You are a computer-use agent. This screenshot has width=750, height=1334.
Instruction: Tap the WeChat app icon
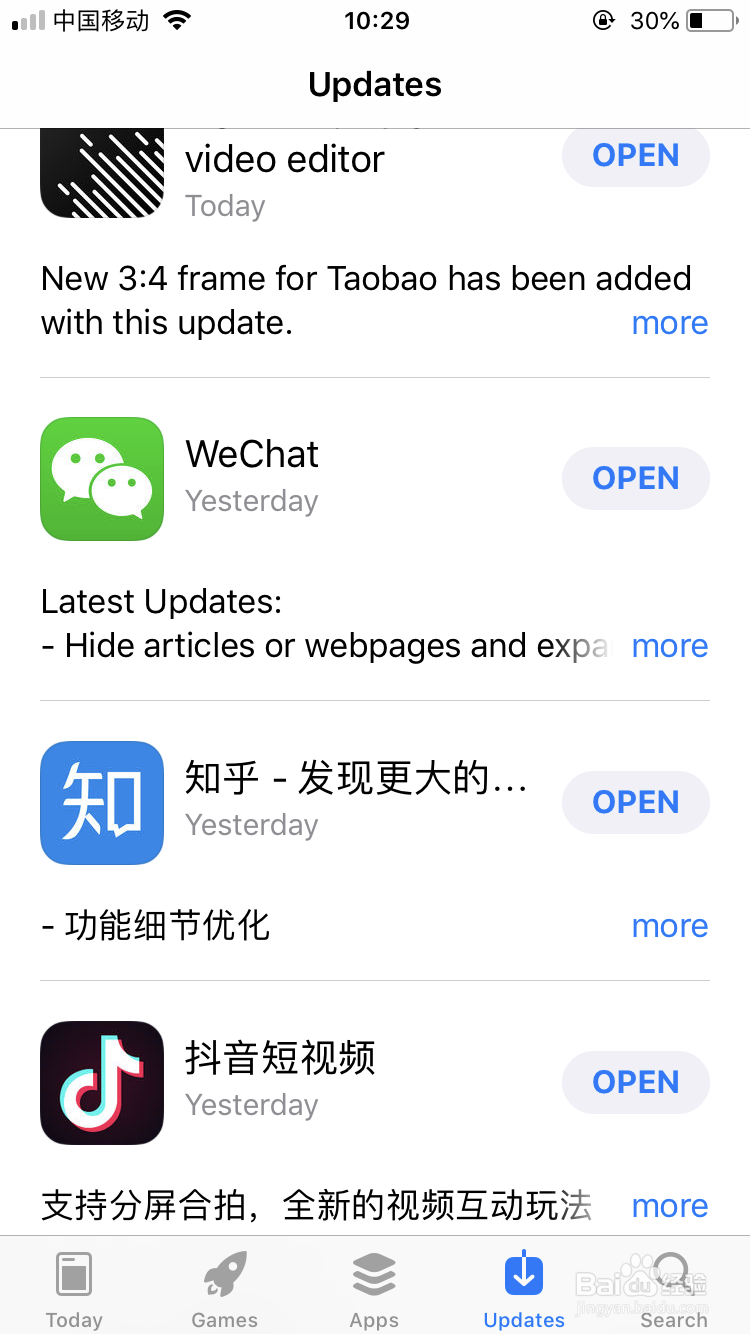pyautogui.click(x=101, y=479)
